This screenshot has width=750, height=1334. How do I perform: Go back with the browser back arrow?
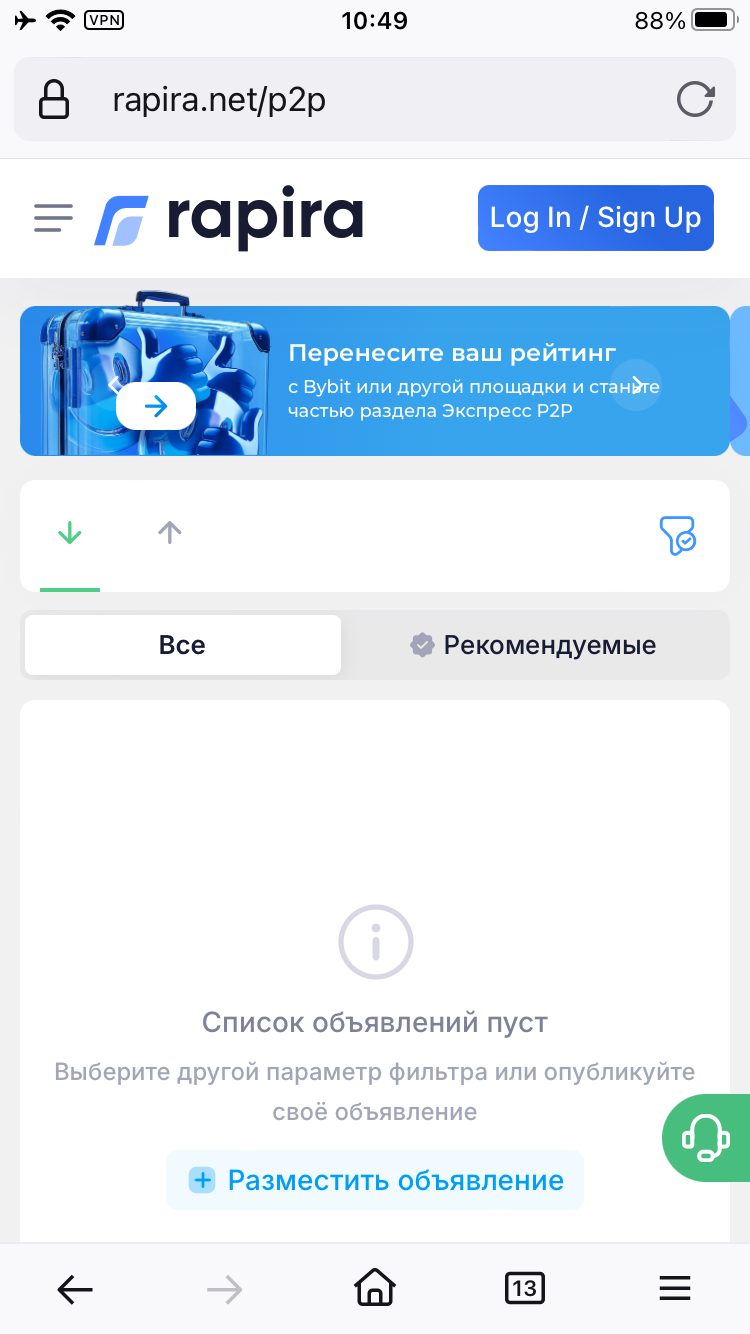pos(75,1290)
